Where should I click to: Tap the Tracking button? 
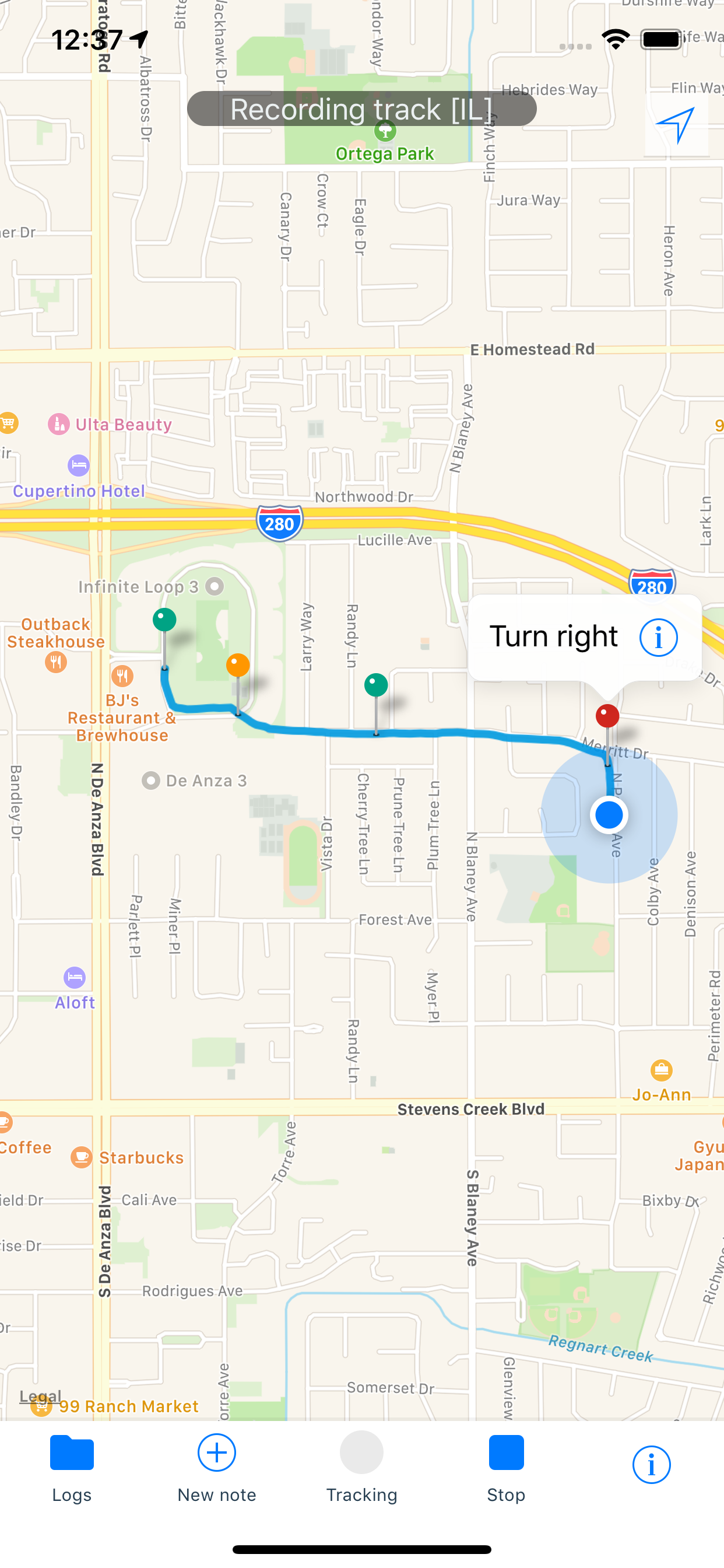(x=361, y=1468)
